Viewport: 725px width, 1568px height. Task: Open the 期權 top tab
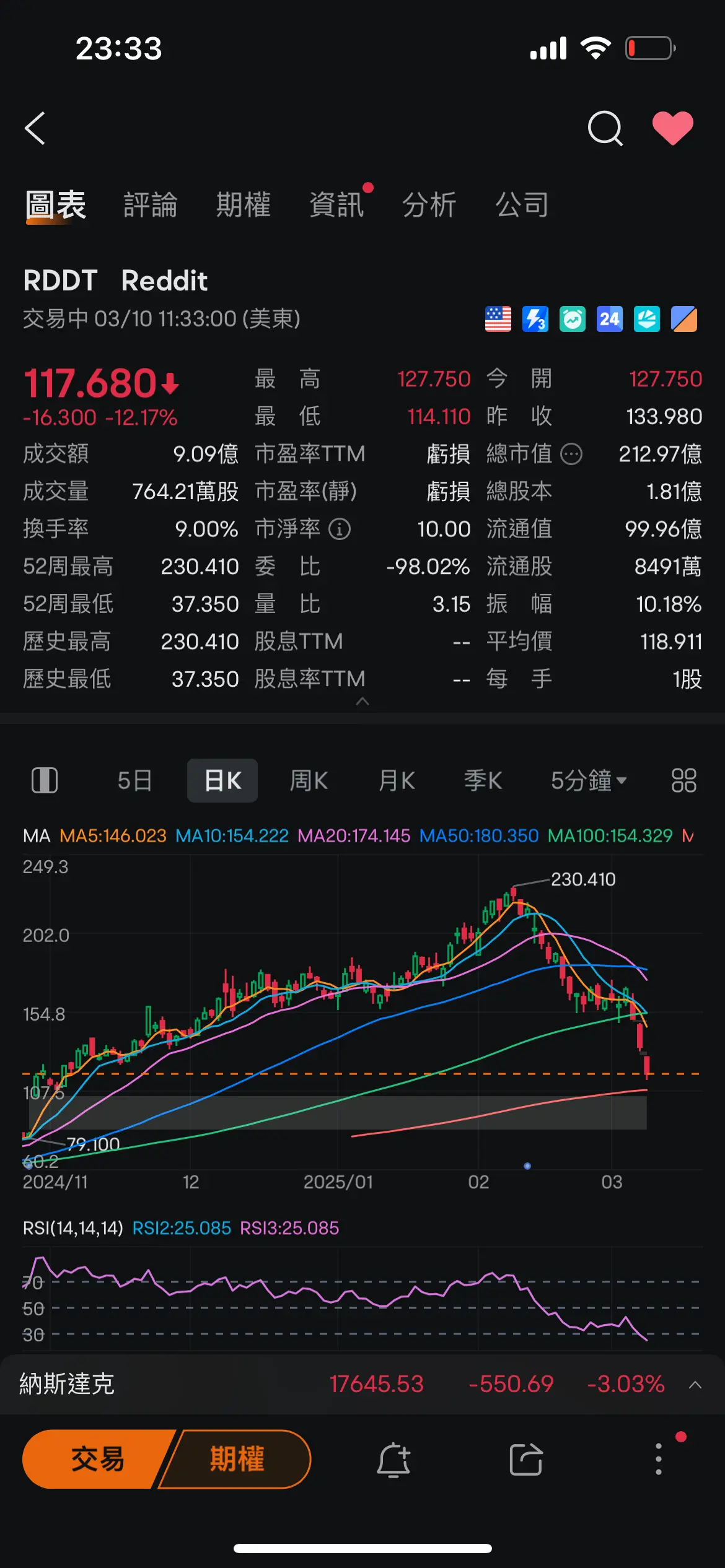coord(244,205)
